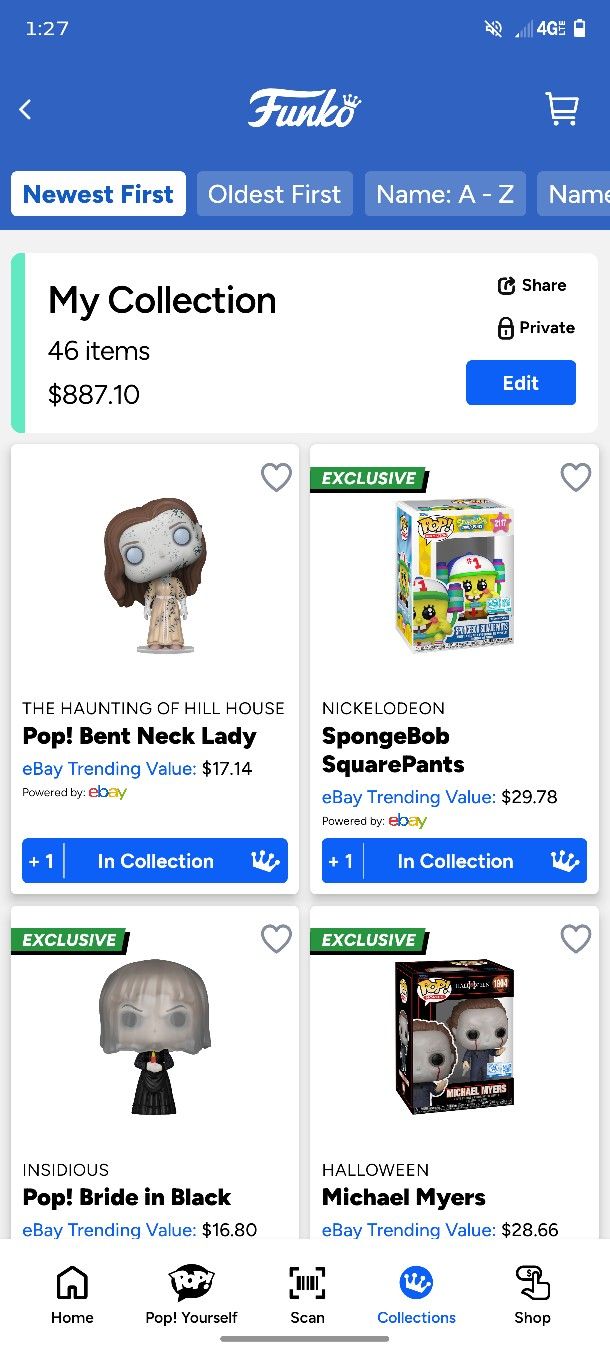610x1356 pixels.
Task: Go back using the top arrow
Action: [x=26, y=110]
